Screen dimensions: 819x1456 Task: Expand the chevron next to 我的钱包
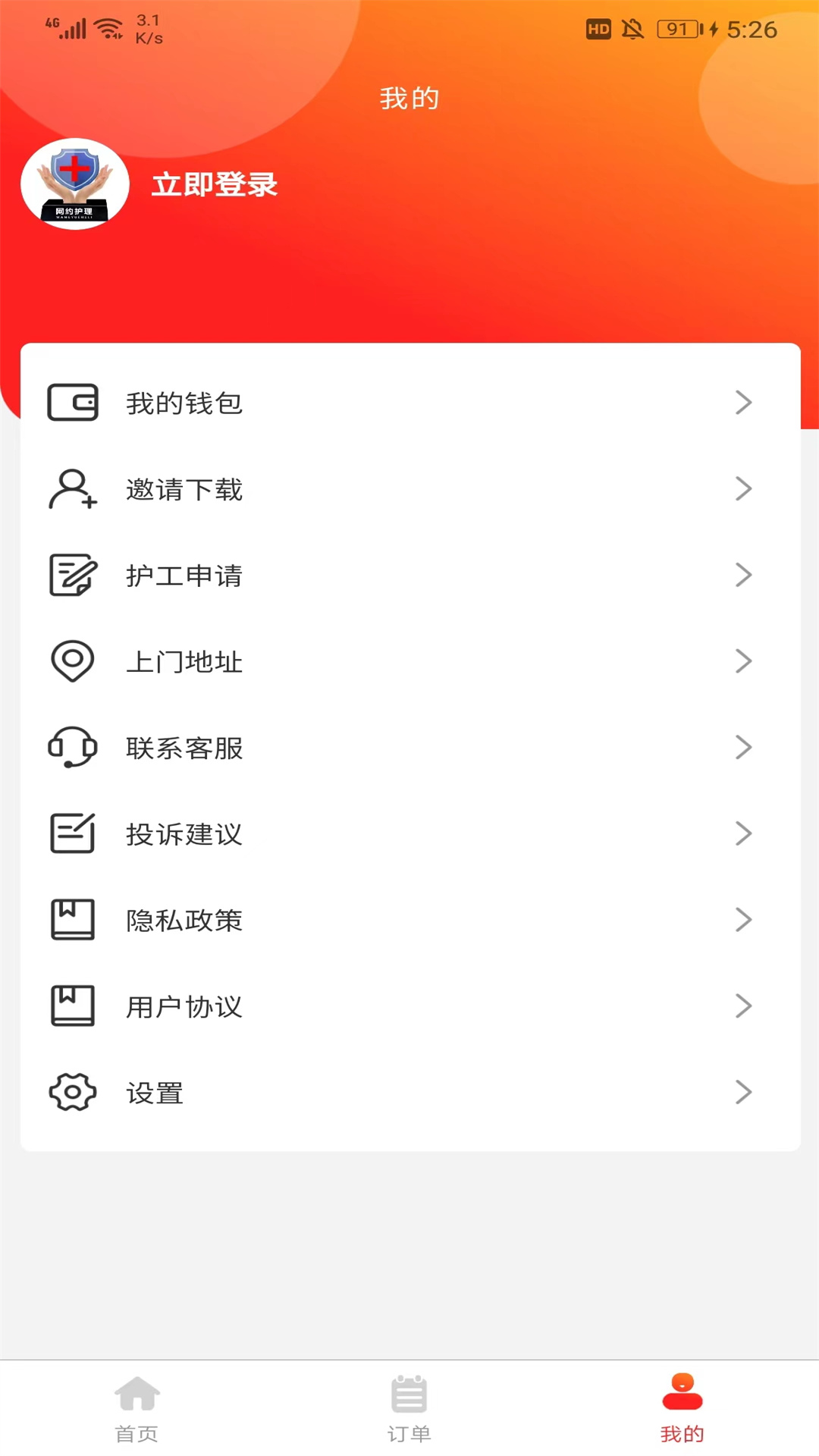pos(744,403)
